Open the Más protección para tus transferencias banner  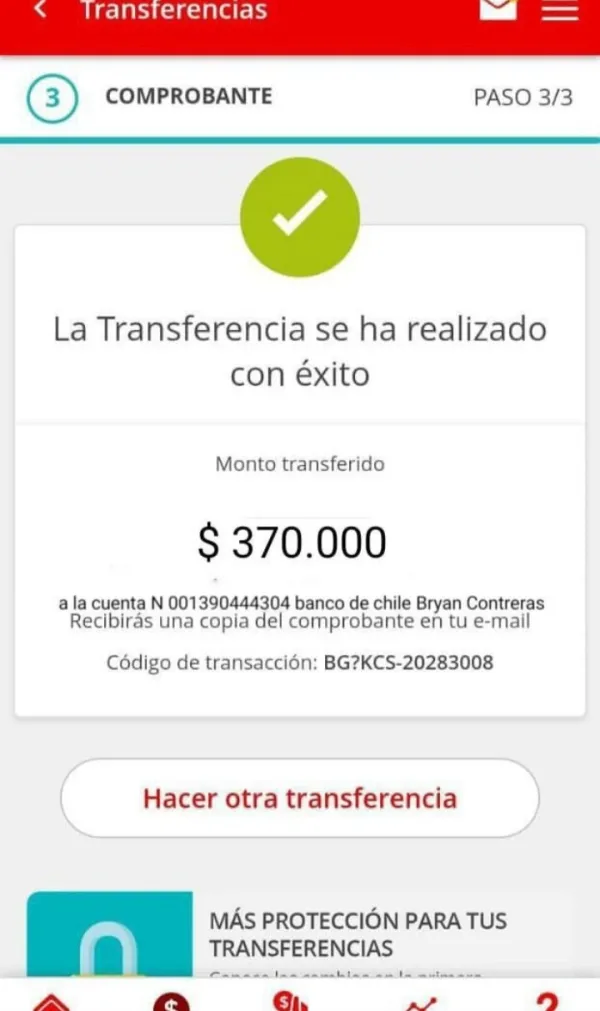pyautogui.click(x=300, y=934)
